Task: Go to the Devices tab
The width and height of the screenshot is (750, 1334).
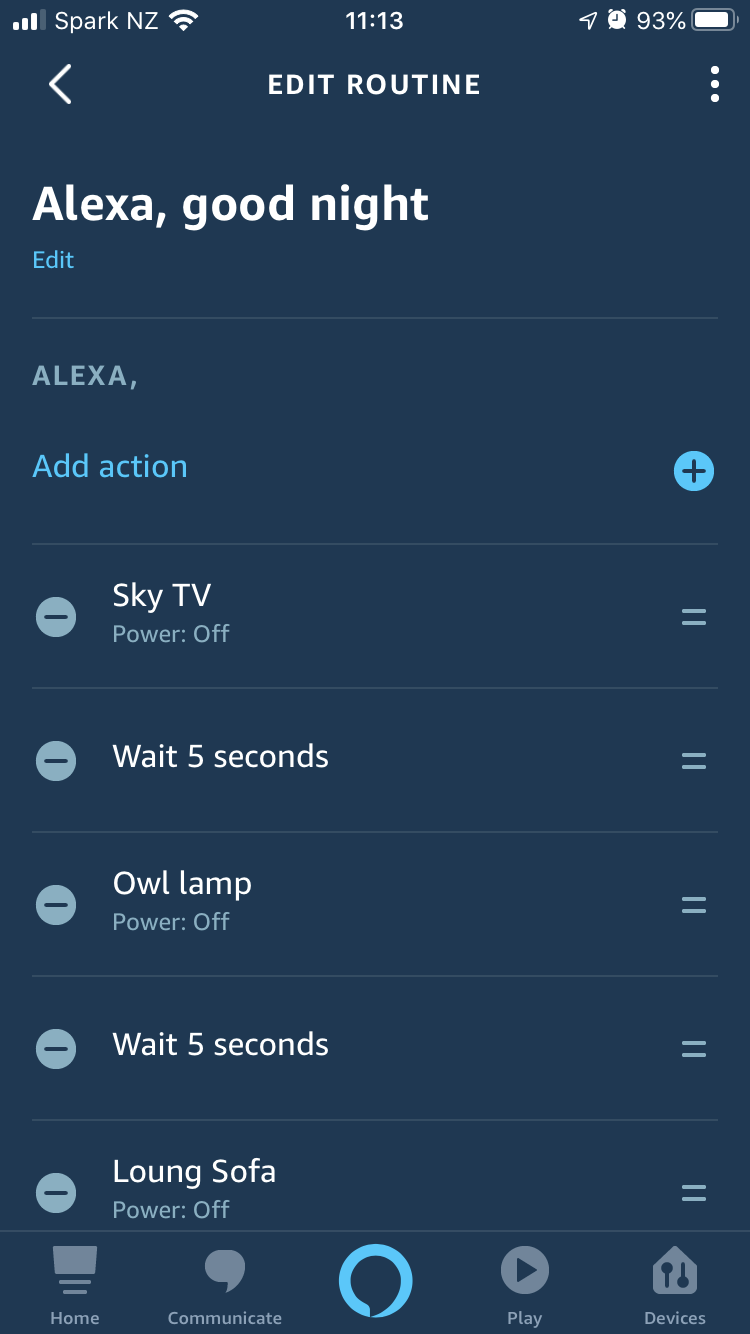Action: pos(675,1285)
